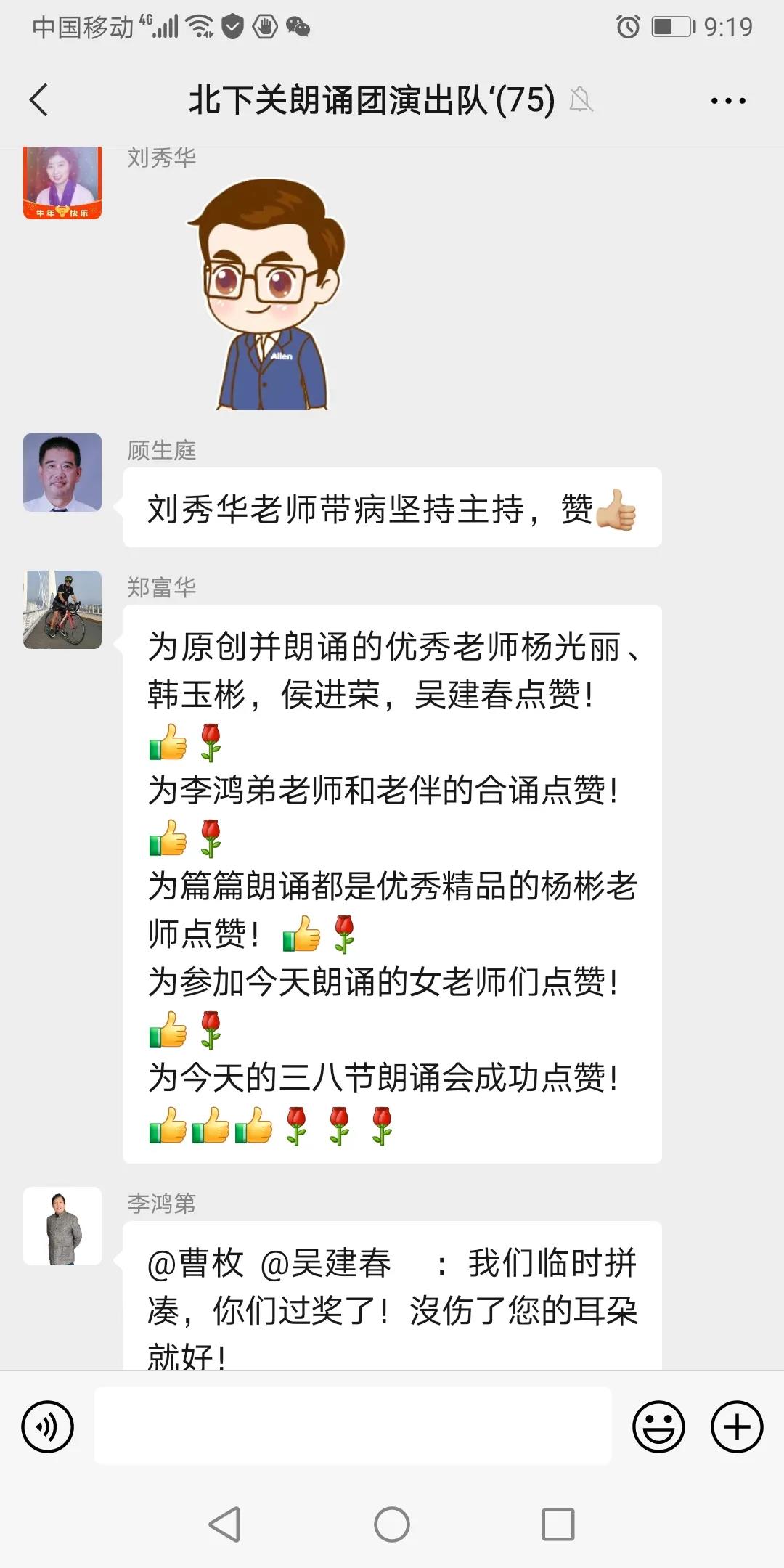Open recent apps overview
Screen dimensions: 784x1568
(x=558, y=1524)
